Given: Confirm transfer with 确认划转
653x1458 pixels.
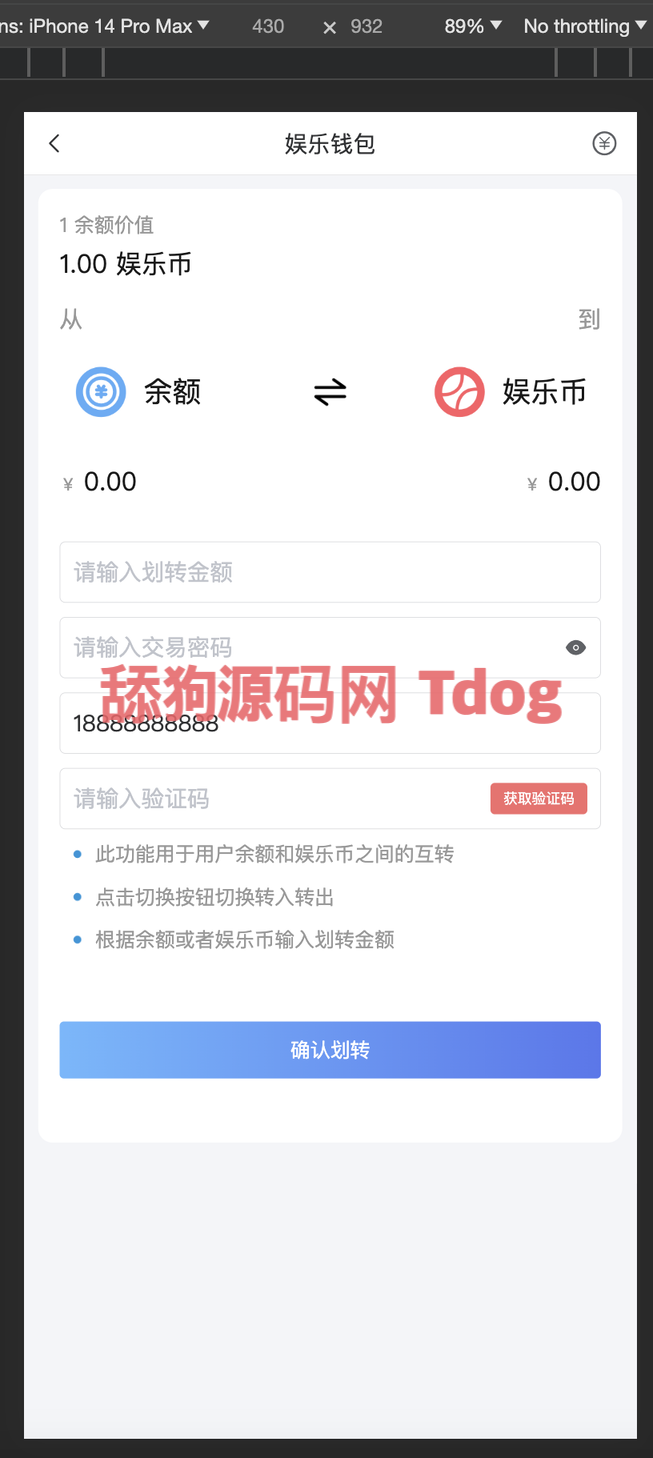Looking at the screenshot, I should point(330,1050).
